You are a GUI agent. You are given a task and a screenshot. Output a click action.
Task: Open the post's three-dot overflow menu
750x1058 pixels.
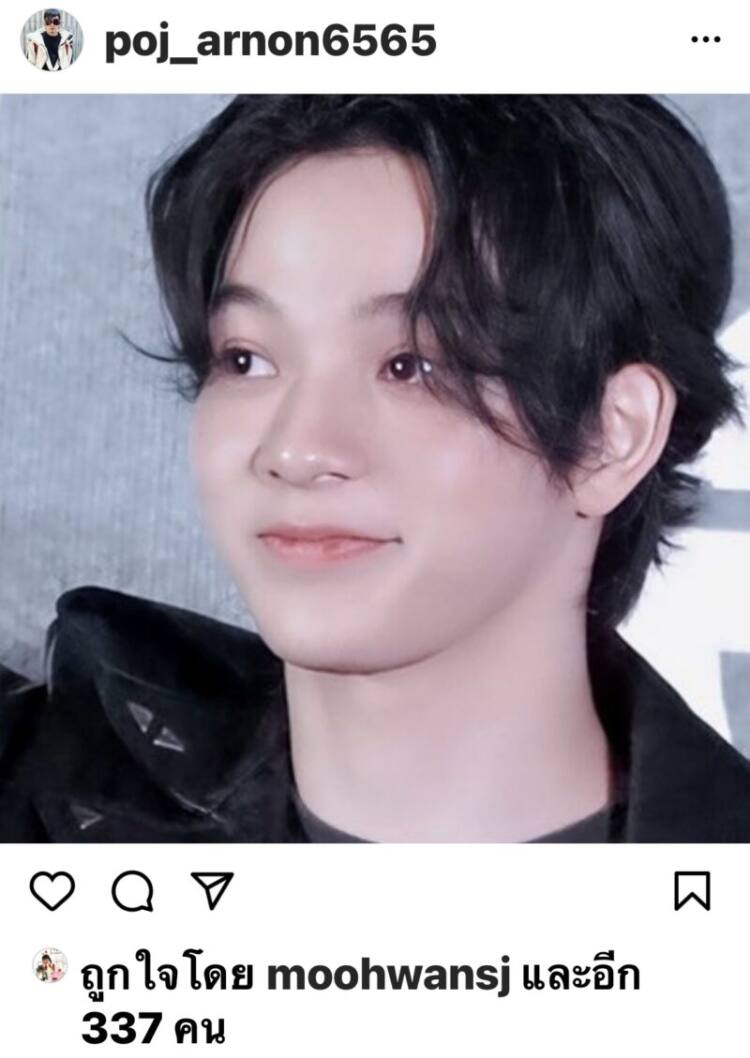click(706, 40)
